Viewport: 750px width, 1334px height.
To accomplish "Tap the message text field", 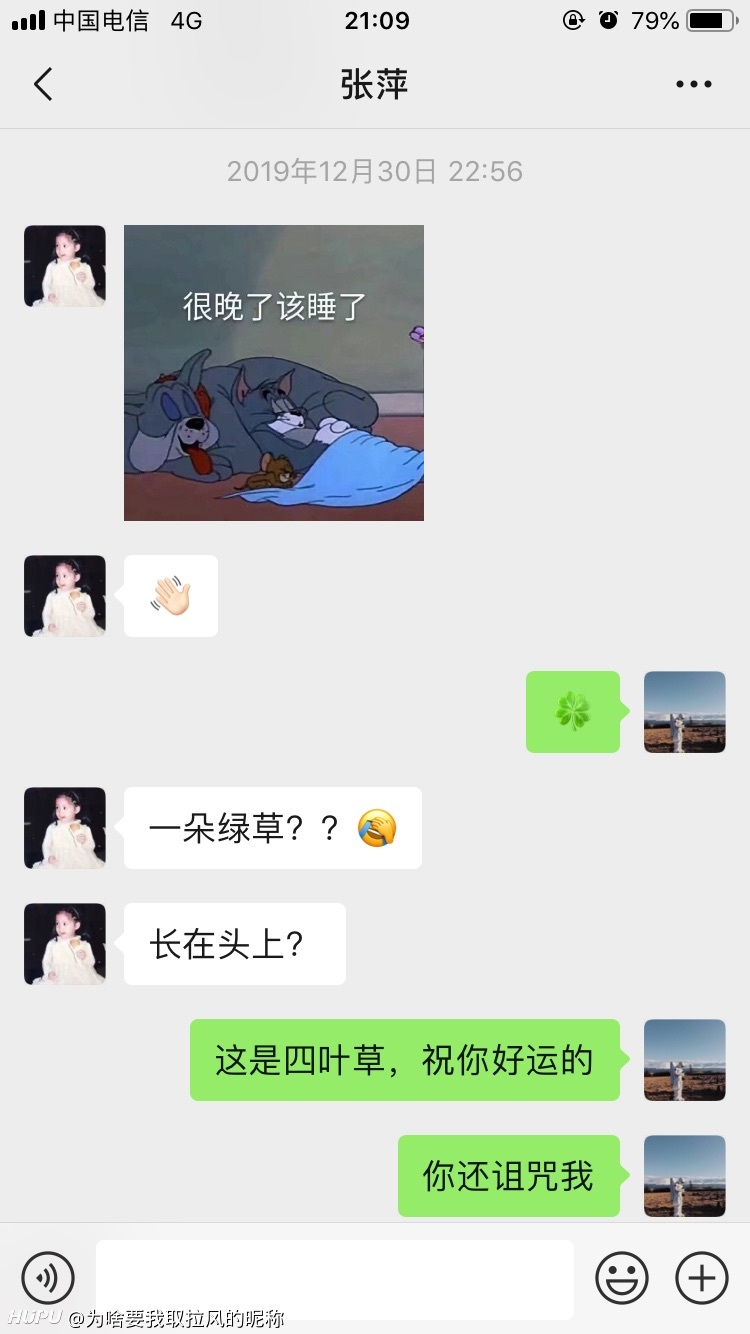I will tap(335, 1279).
